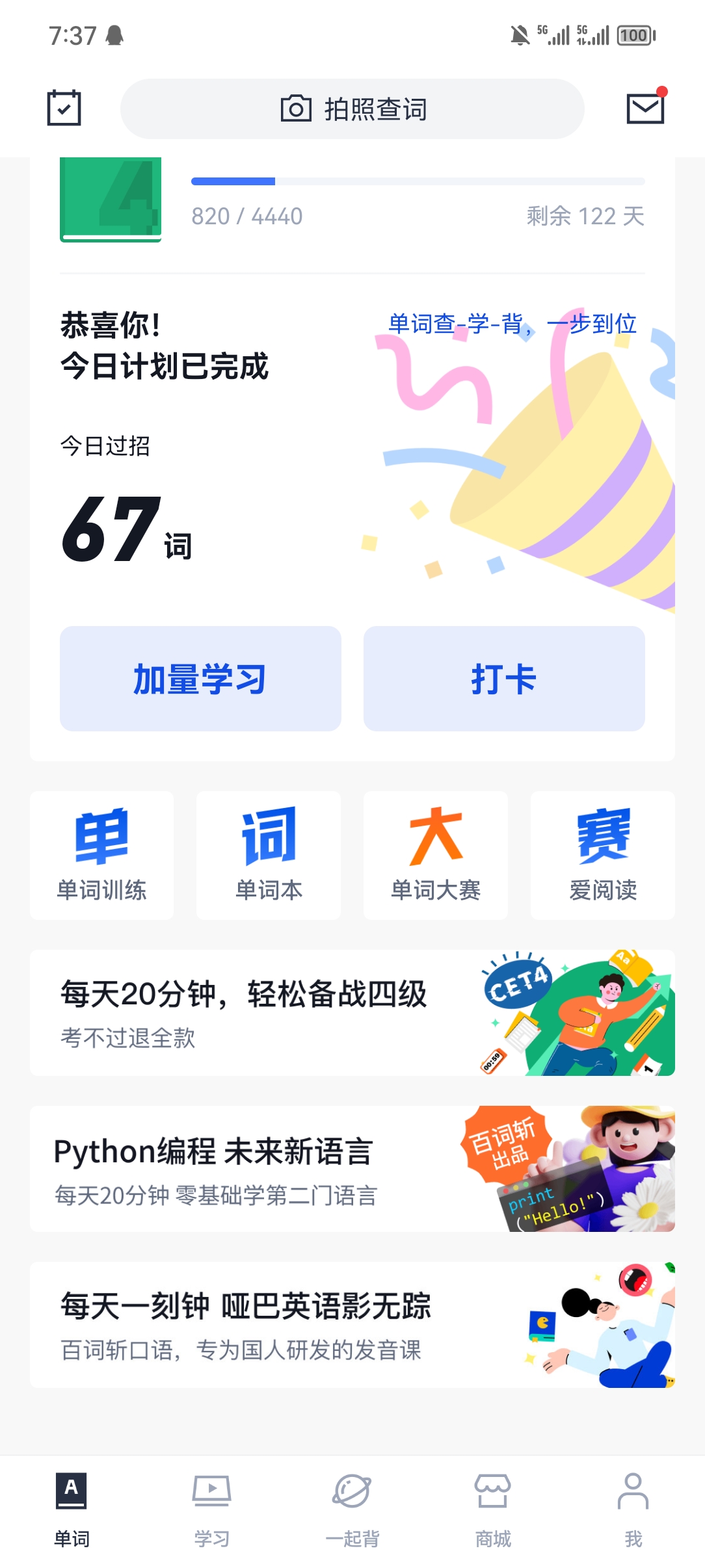
Task: Open the 单词查-学-背，一步到位 link
Action: (512, 324)
